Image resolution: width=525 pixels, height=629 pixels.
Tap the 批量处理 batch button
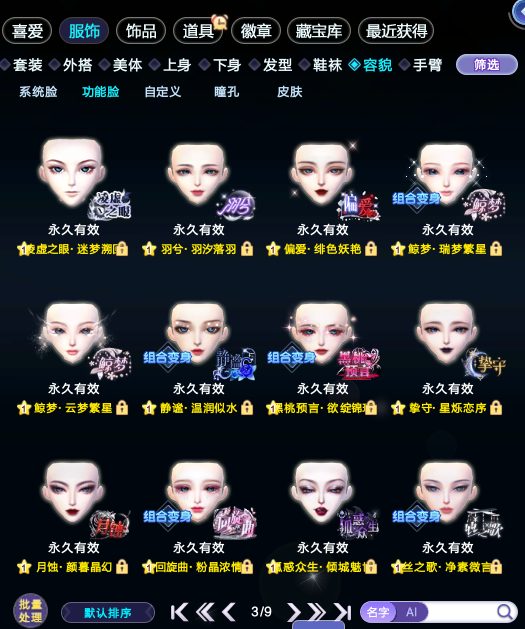[x=30, y=611]
